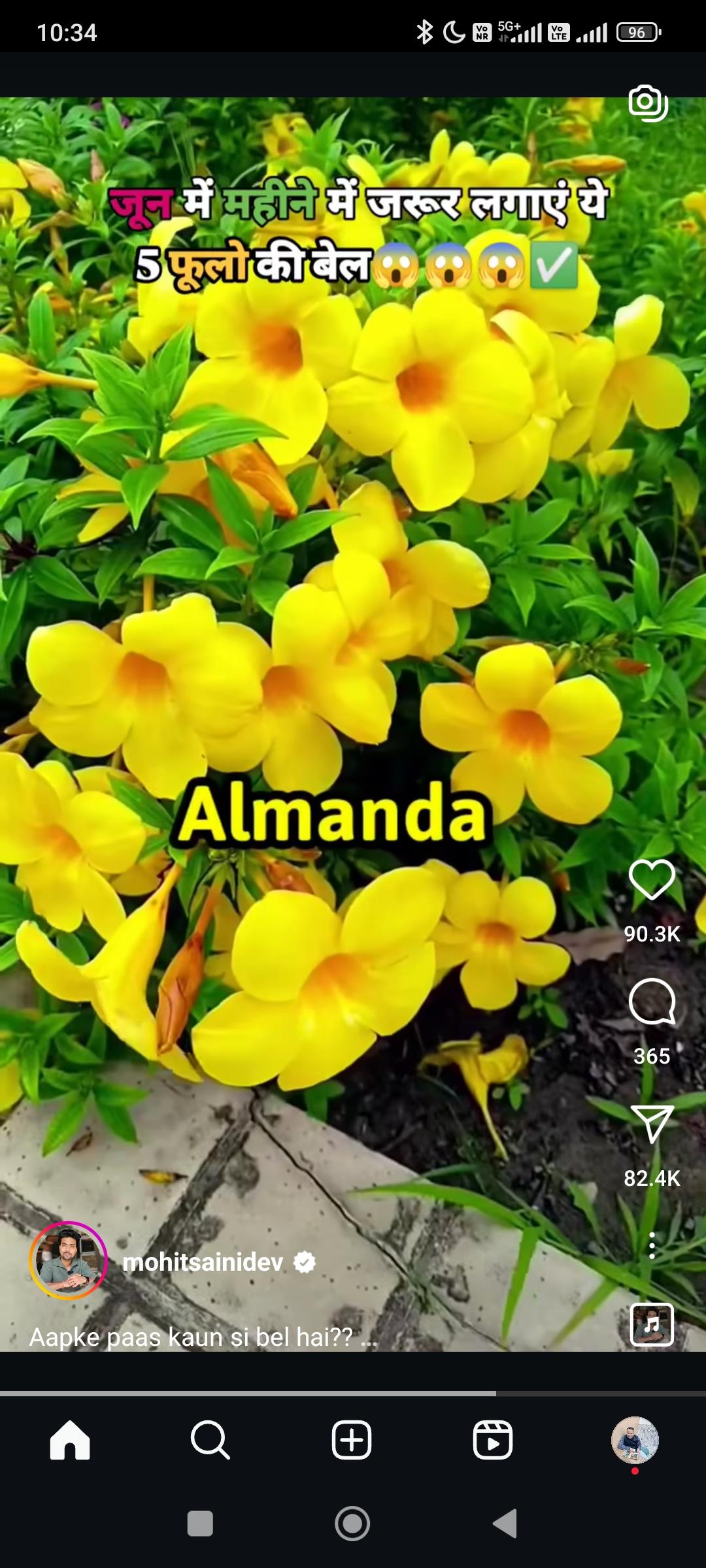The image size is (706, 1568).
Task: Tap the mohitsainidev username
Action: click(203, 1262)
